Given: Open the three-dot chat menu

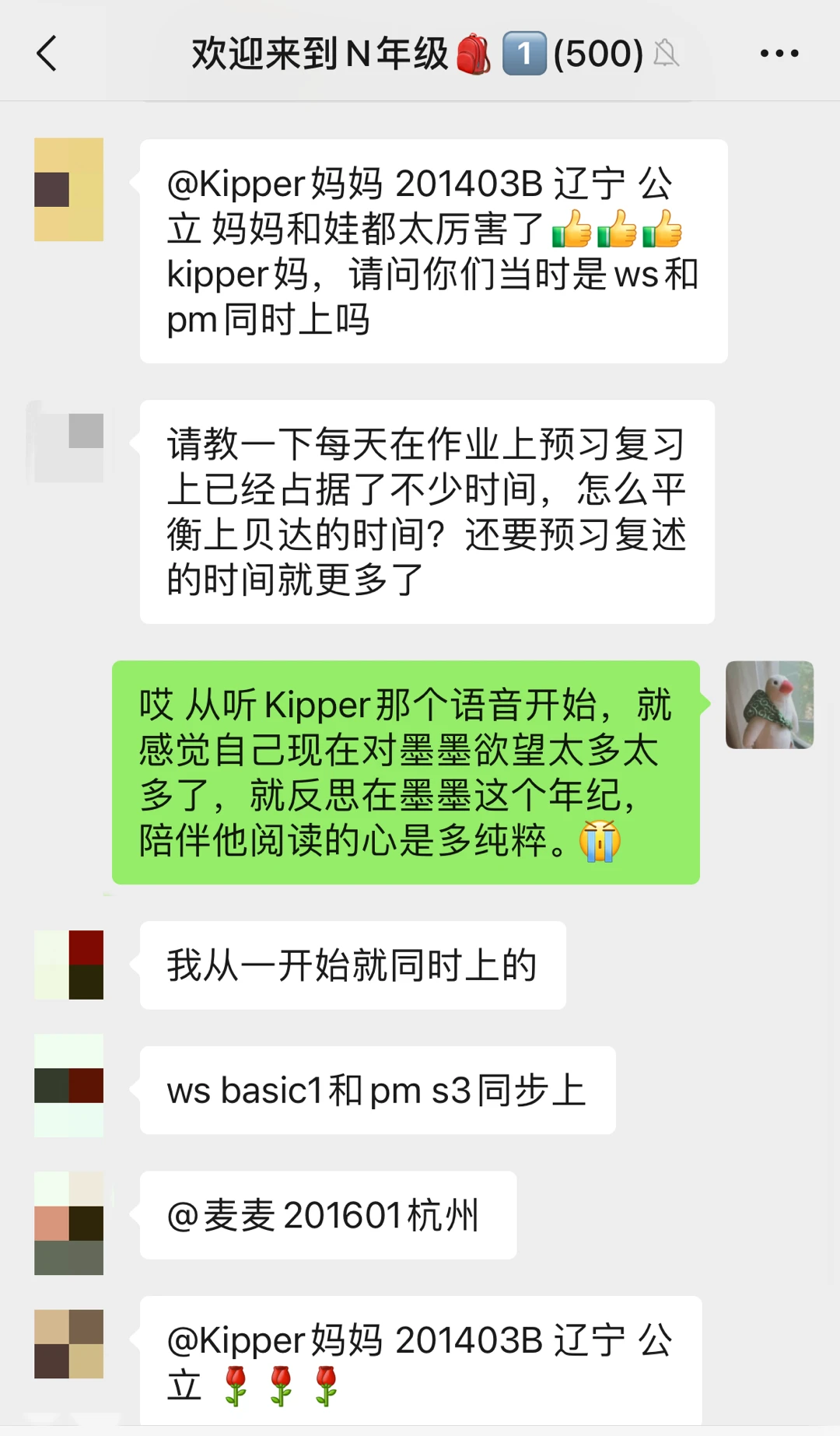Looking at the screenshot, I should [779, 54].
